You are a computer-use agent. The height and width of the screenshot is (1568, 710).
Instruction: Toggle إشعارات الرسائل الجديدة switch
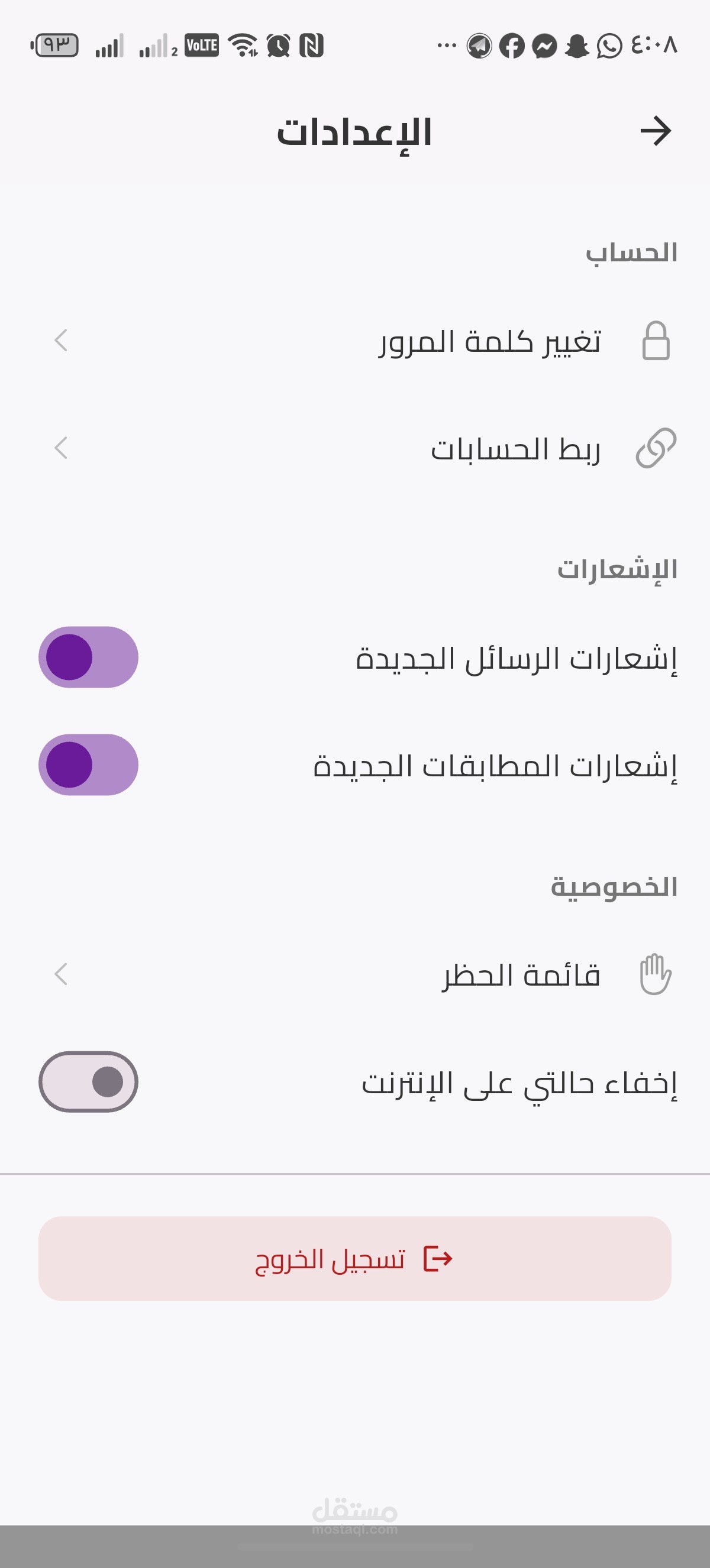click(89, 657)
